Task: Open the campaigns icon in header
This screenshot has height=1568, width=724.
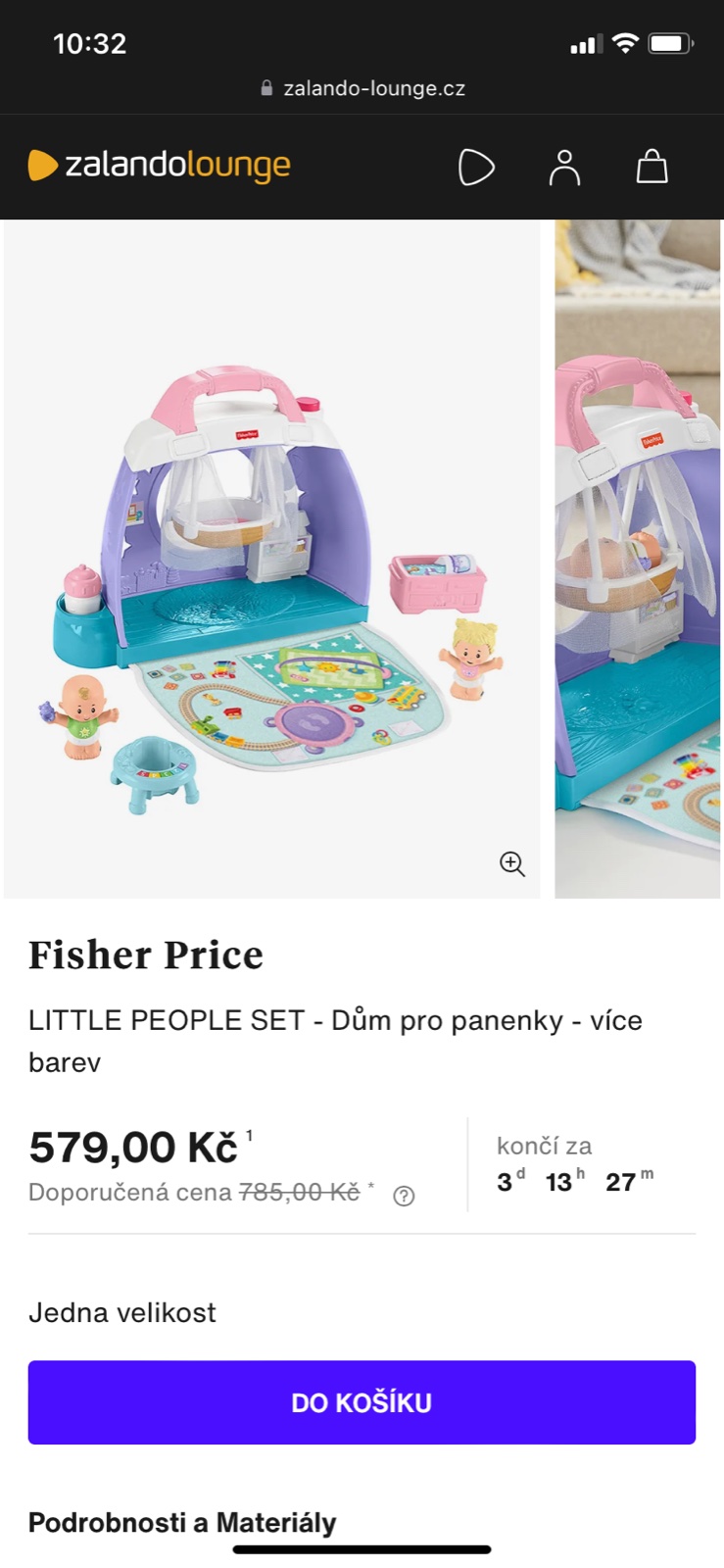Action: [476, 167]
